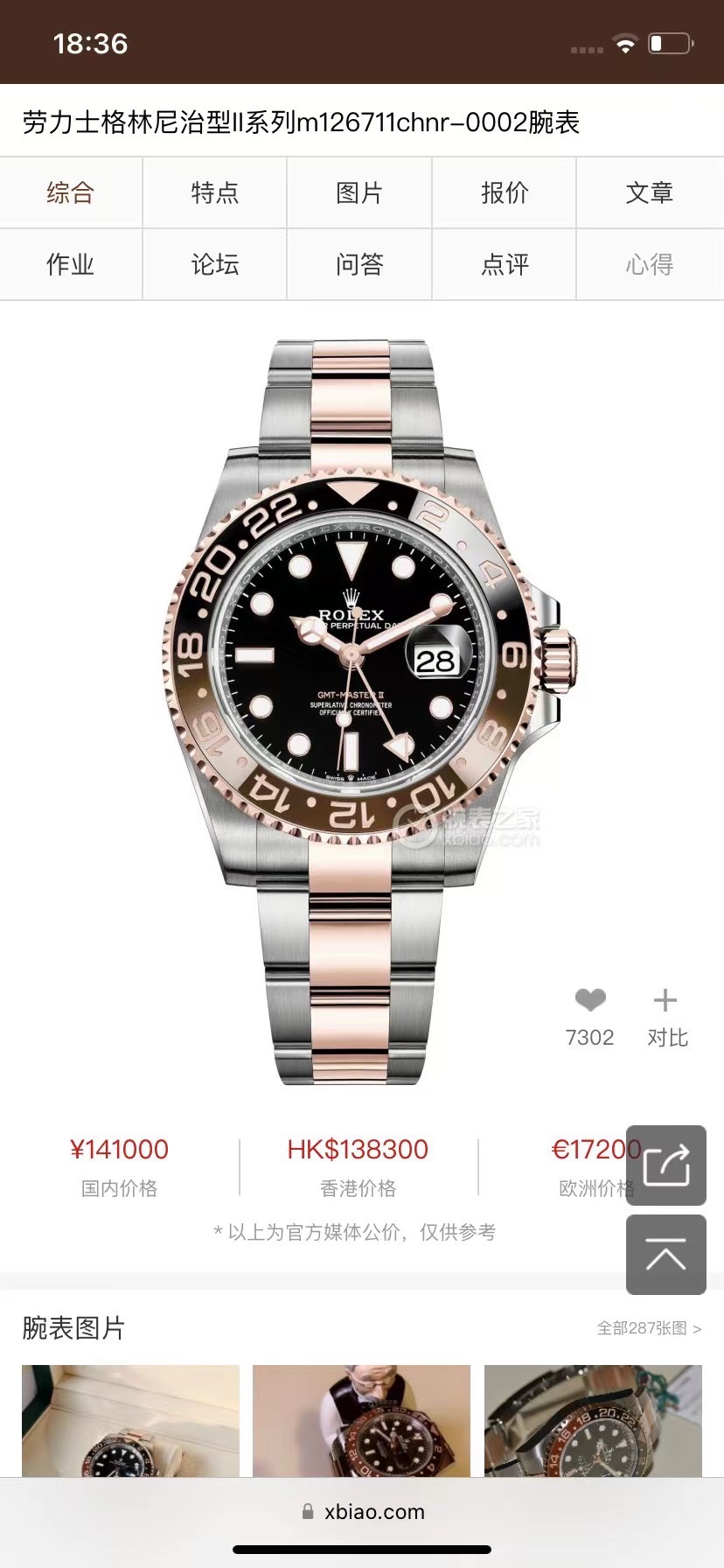This screenshot has height=1568, width=724.
Task: Open the 文章 tab
Action: tap(650, 192)
